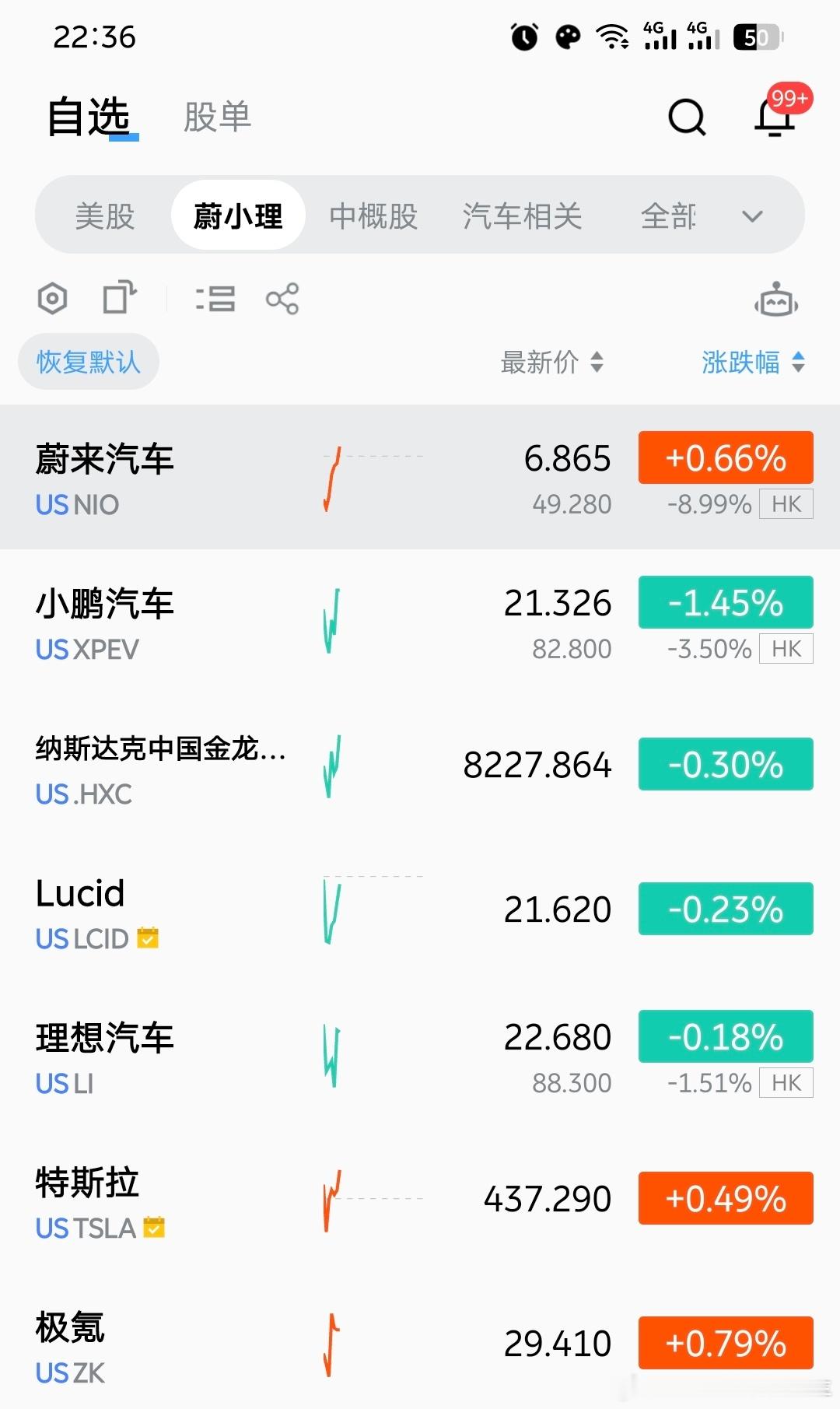Viewport: 840px width, 1409px height.
Task: Open 小鹏汽车 XPEV stock row
Action: point(420,622)
